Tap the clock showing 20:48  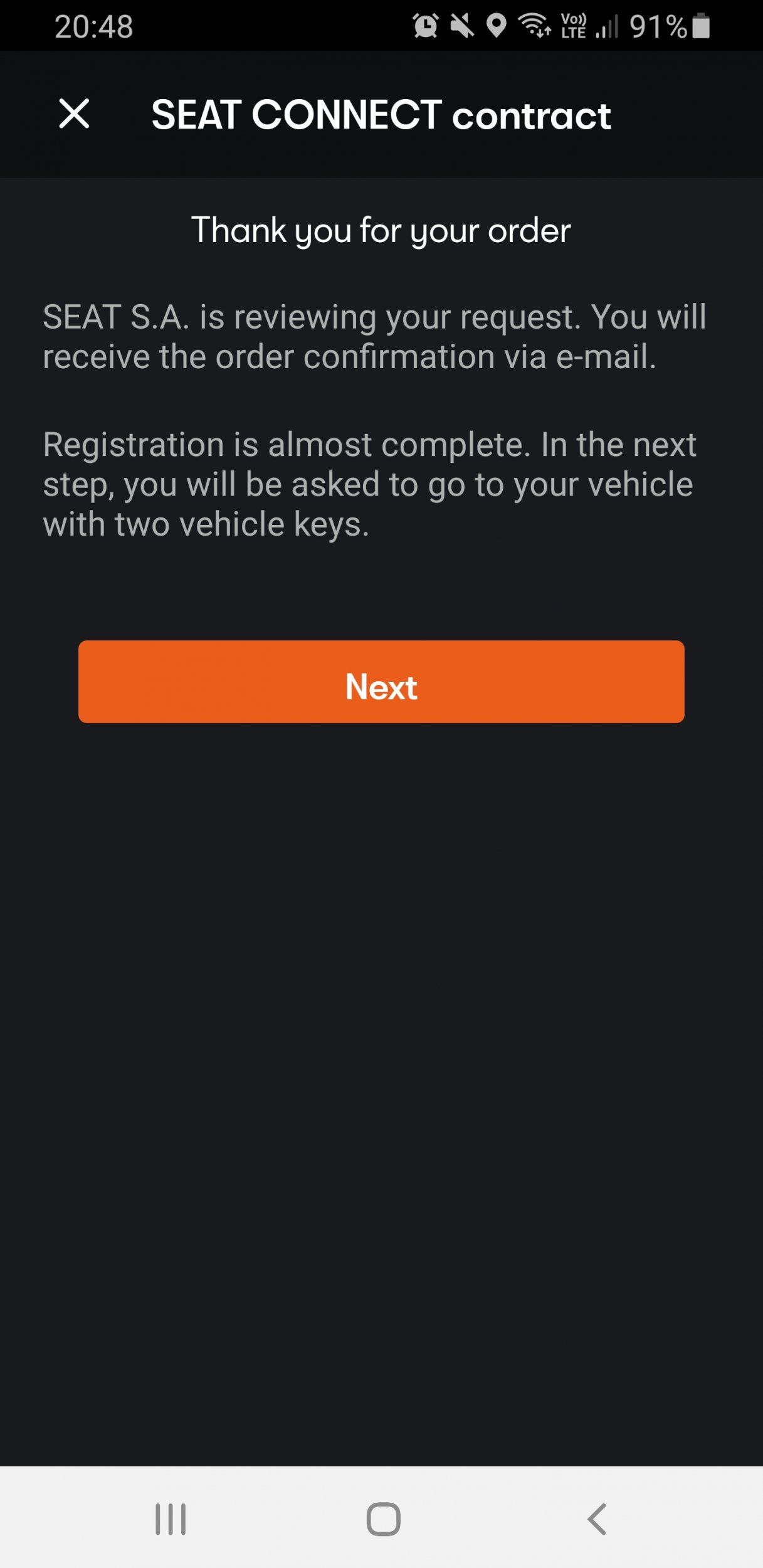point(95,27)
